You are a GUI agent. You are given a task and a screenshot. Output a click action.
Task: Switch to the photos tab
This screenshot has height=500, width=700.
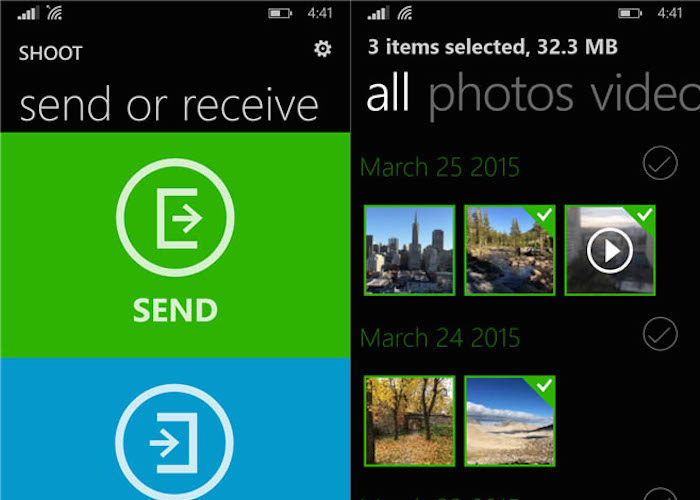[x=500, y=95]
